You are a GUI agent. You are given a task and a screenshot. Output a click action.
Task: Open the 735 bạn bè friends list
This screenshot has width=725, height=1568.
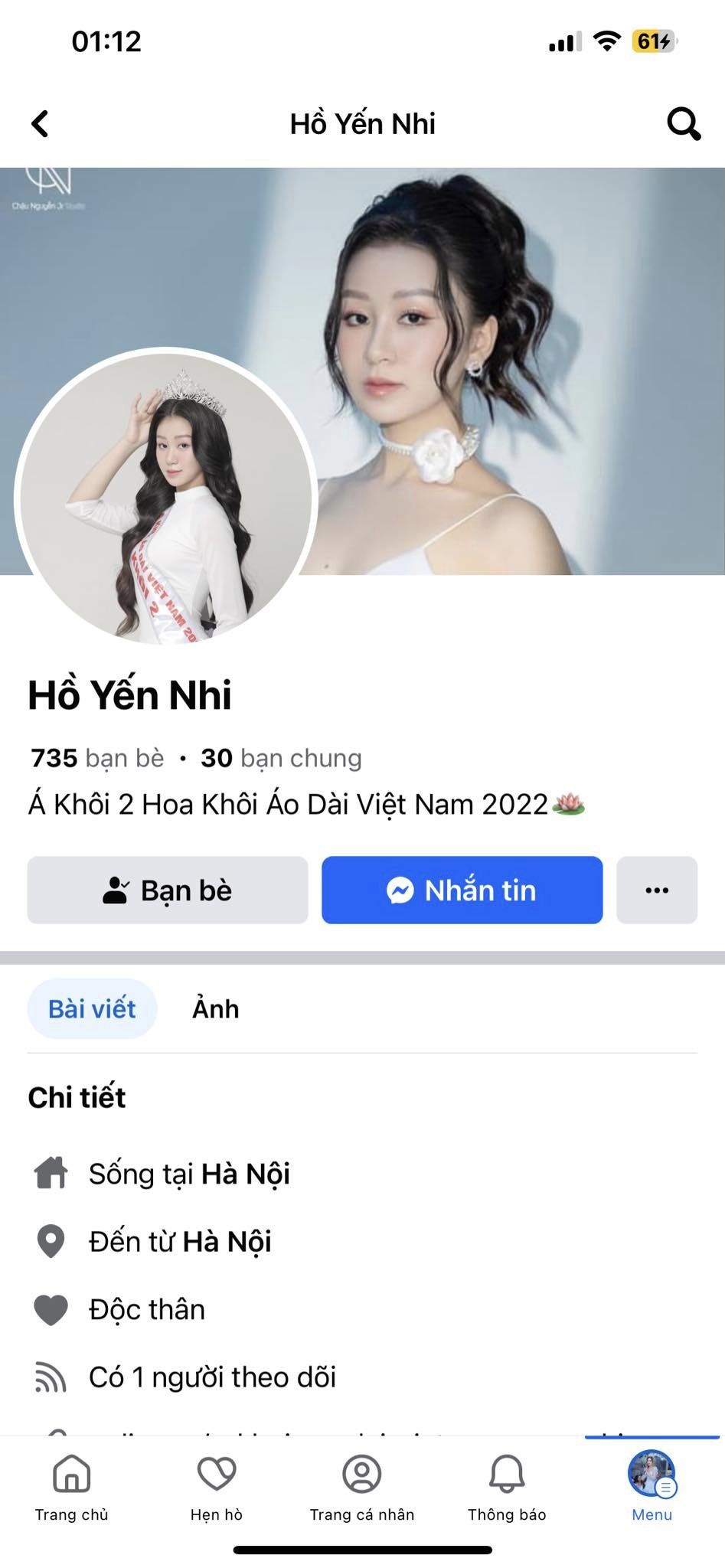tap(97, 758)
